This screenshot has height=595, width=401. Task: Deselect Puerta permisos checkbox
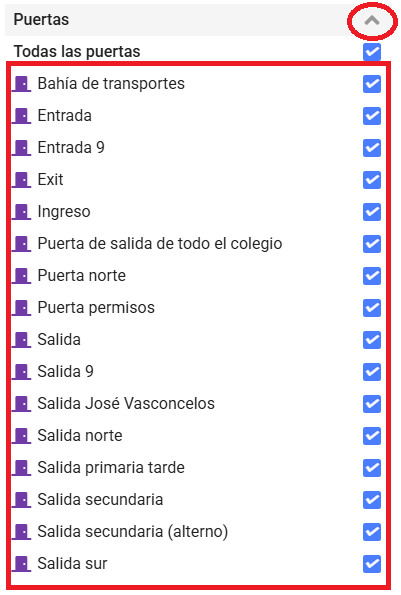click(x=372, y=308)
